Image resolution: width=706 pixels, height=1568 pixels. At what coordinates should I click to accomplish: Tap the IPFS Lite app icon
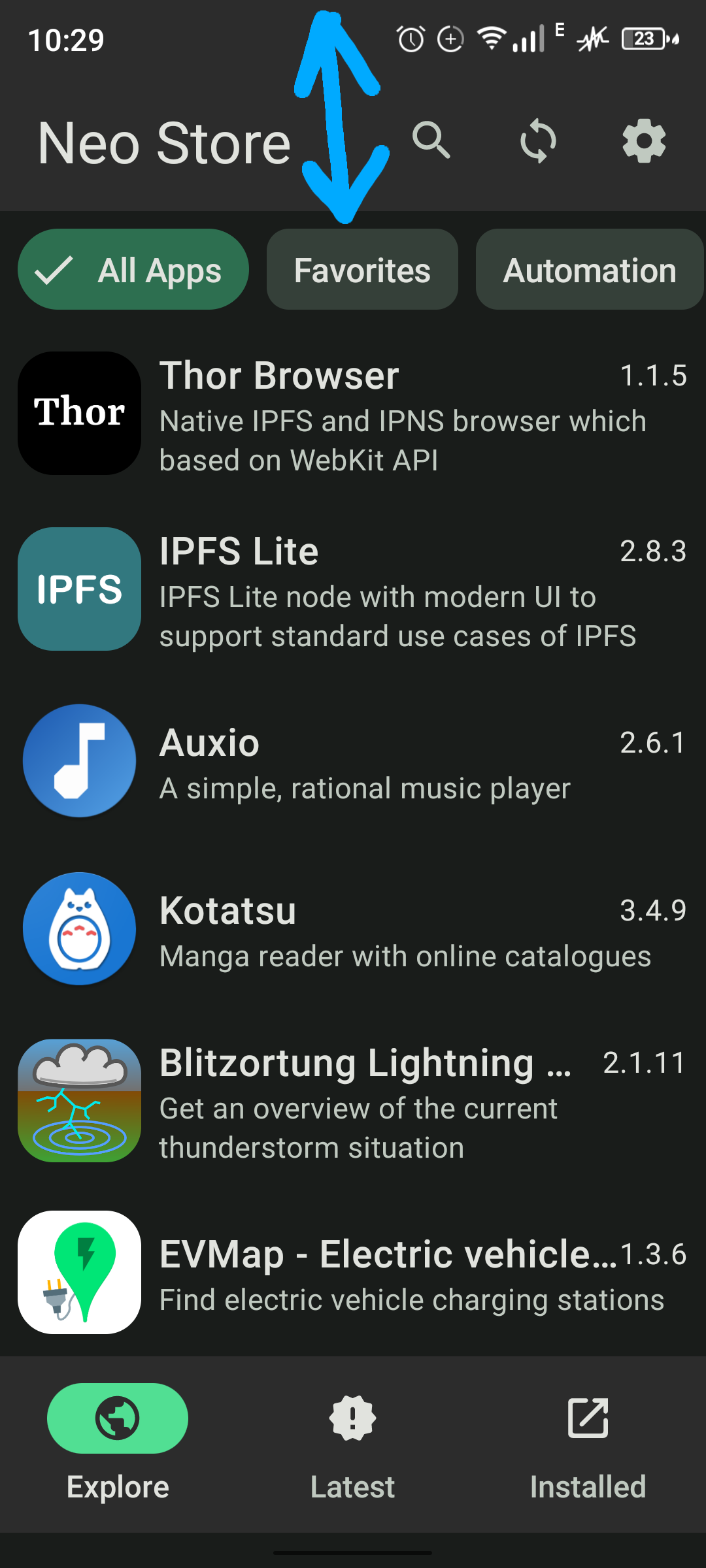[78, 588]
